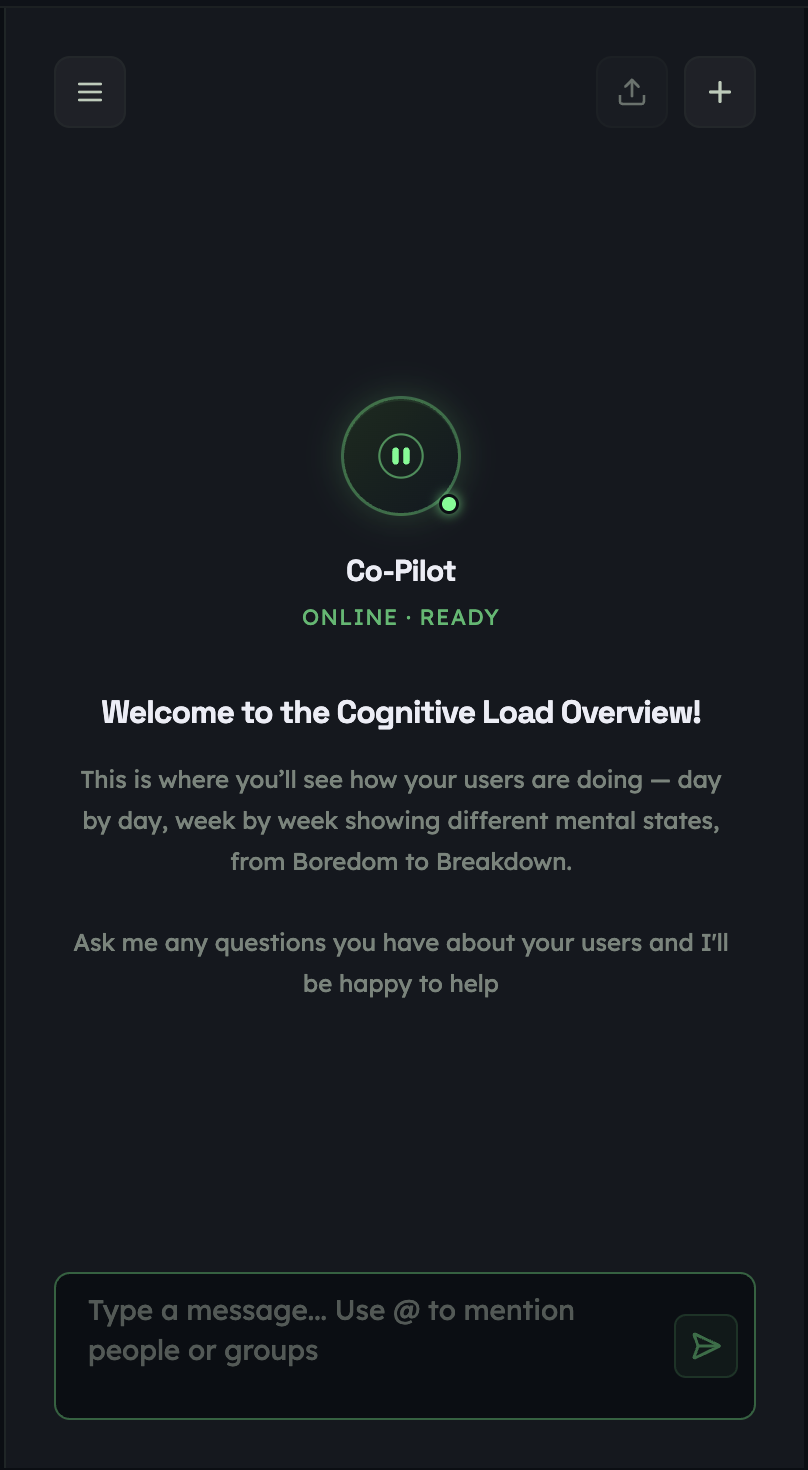The image size is (808, 1470).
Task: Tap the share/export icon
Action: [x=631, y=92]
